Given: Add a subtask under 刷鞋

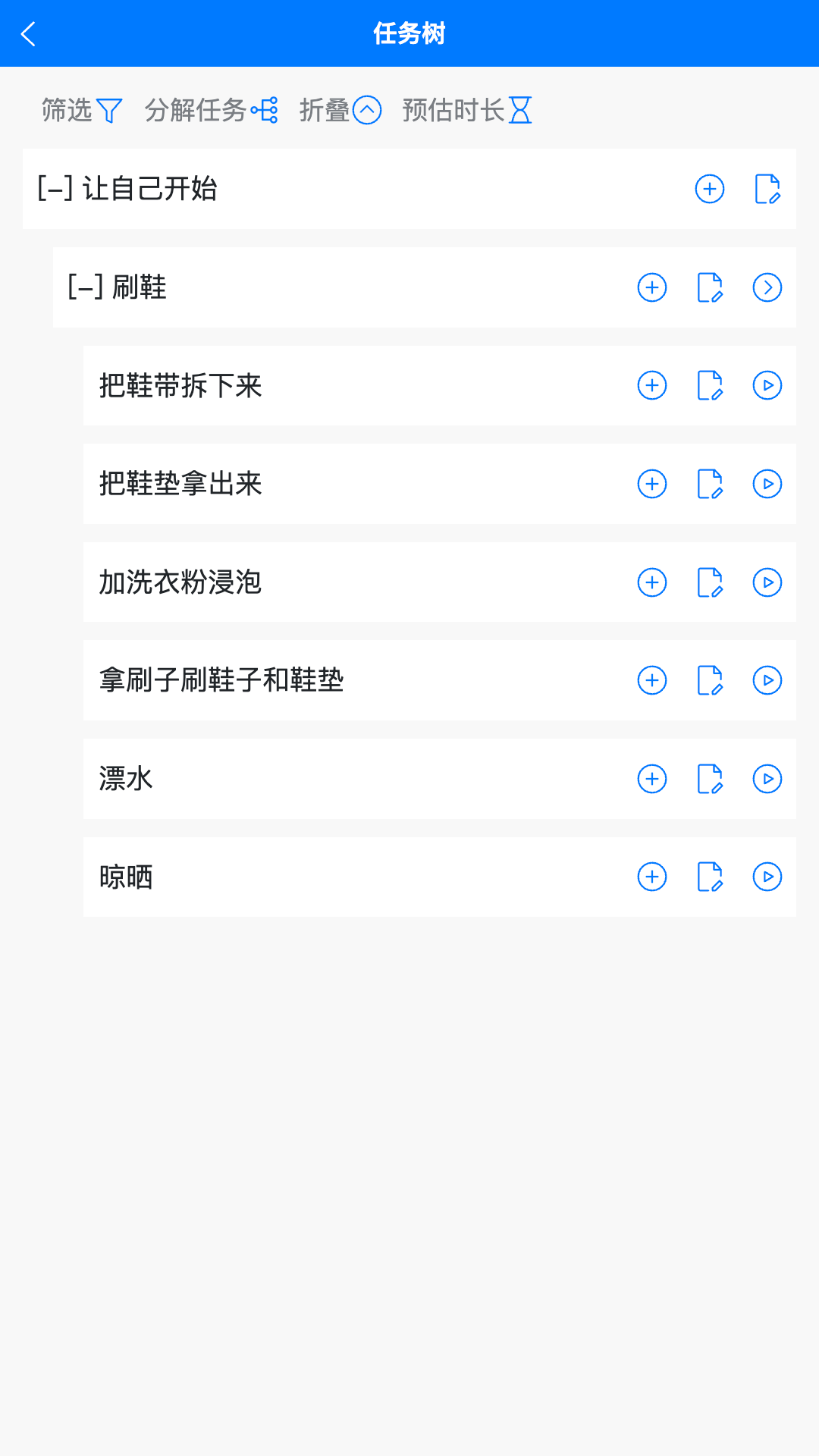Looking at the screenshot, I should tap(651, 287).
